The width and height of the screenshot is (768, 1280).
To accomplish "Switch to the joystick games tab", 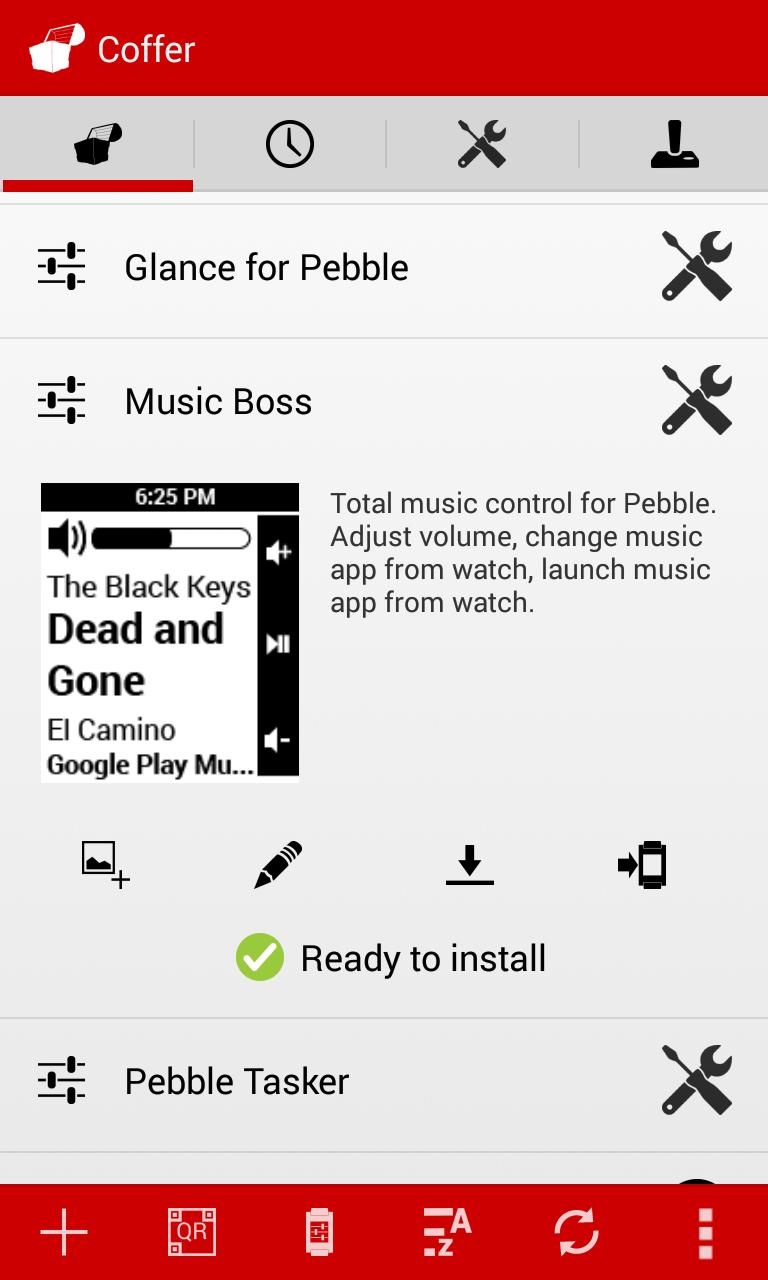I will [674, 145].
